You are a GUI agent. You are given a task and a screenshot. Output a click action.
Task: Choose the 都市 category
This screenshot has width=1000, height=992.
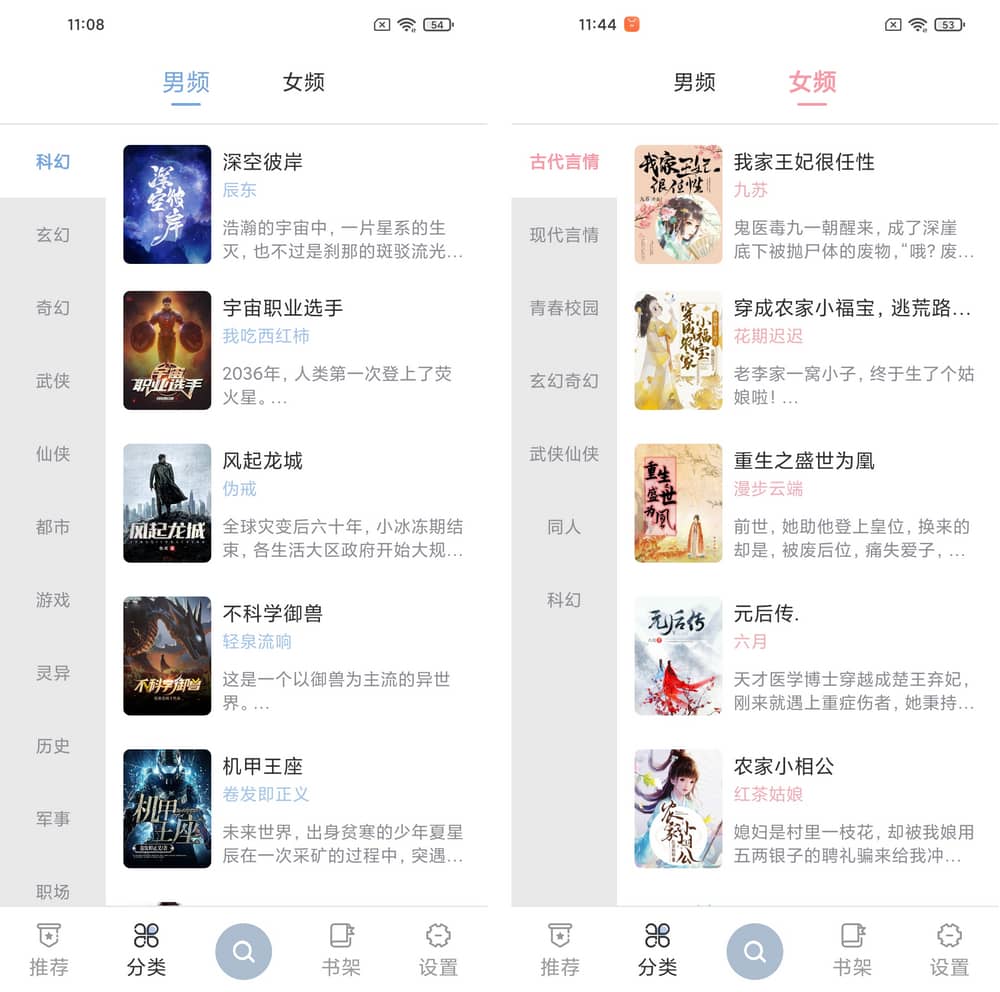pyautogui.click(x=53, y=527)
